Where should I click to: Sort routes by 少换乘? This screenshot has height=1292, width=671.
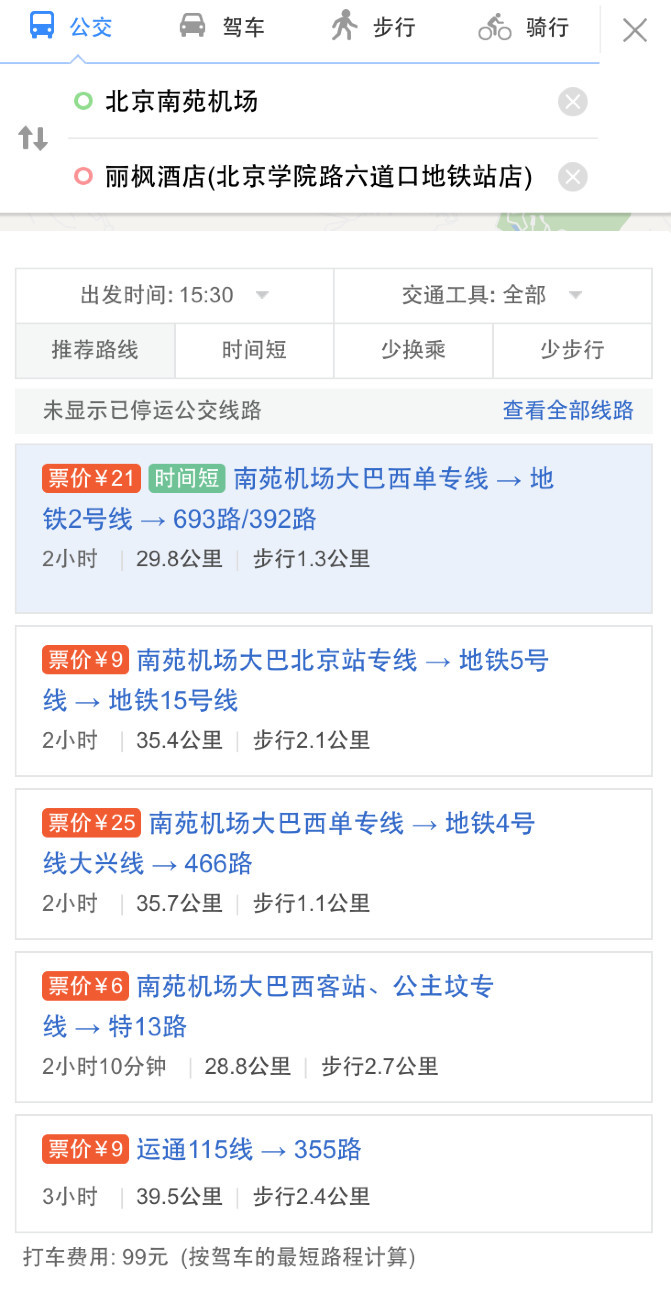[413, 350]
